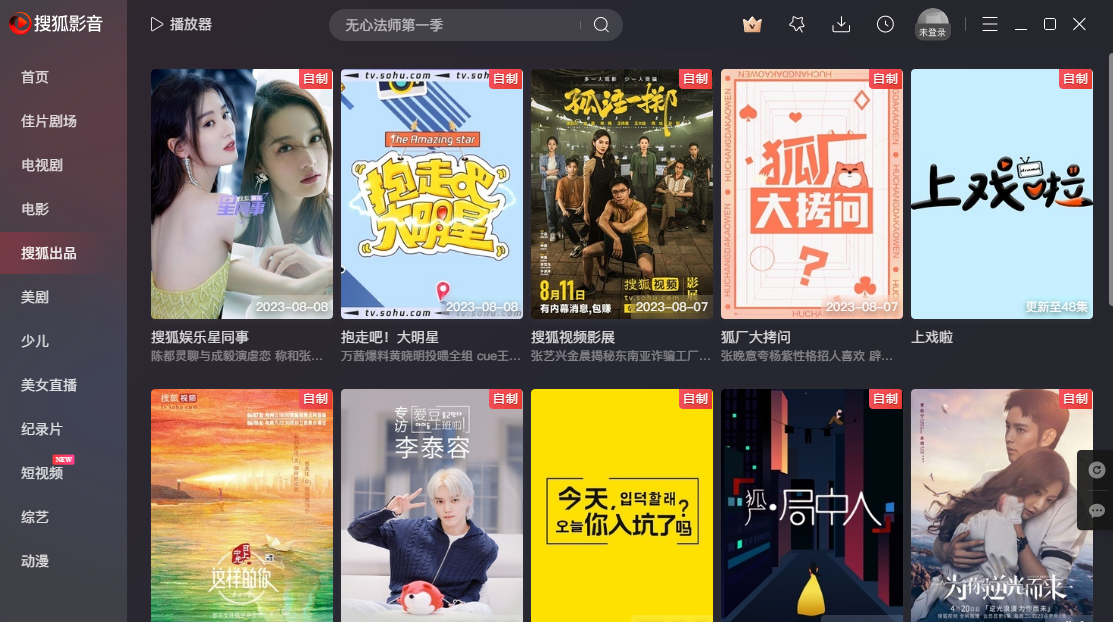Open 上戏啦 show card
The height and width of the screenshot is (622, 1113).
[1001, 194]
